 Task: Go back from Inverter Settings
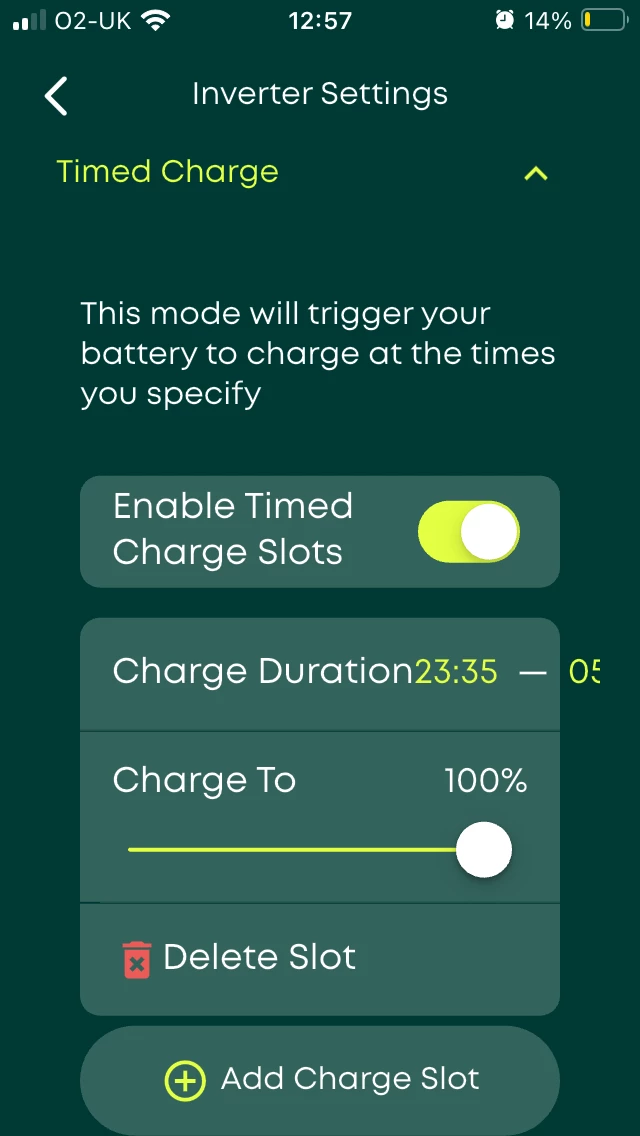57,95
